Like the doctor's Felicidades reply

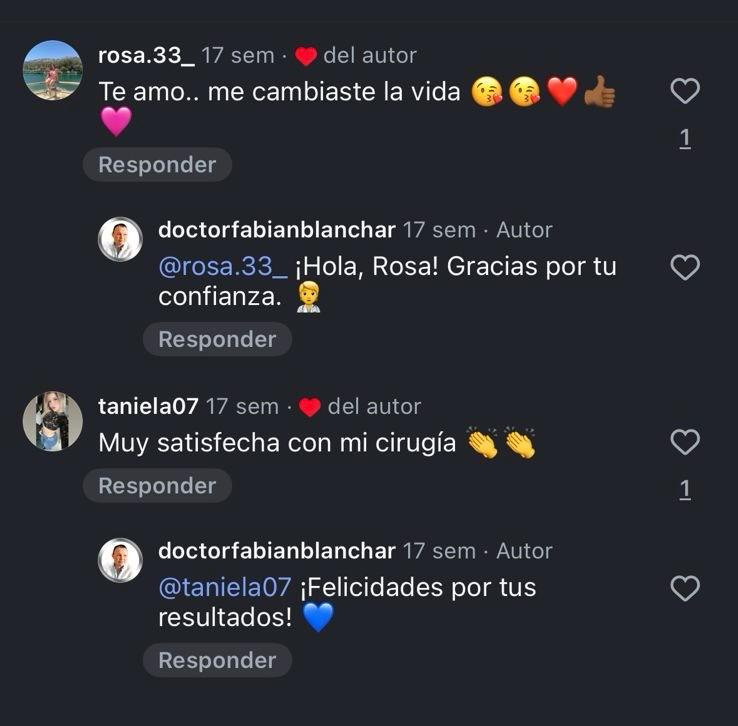pos(684,589)
